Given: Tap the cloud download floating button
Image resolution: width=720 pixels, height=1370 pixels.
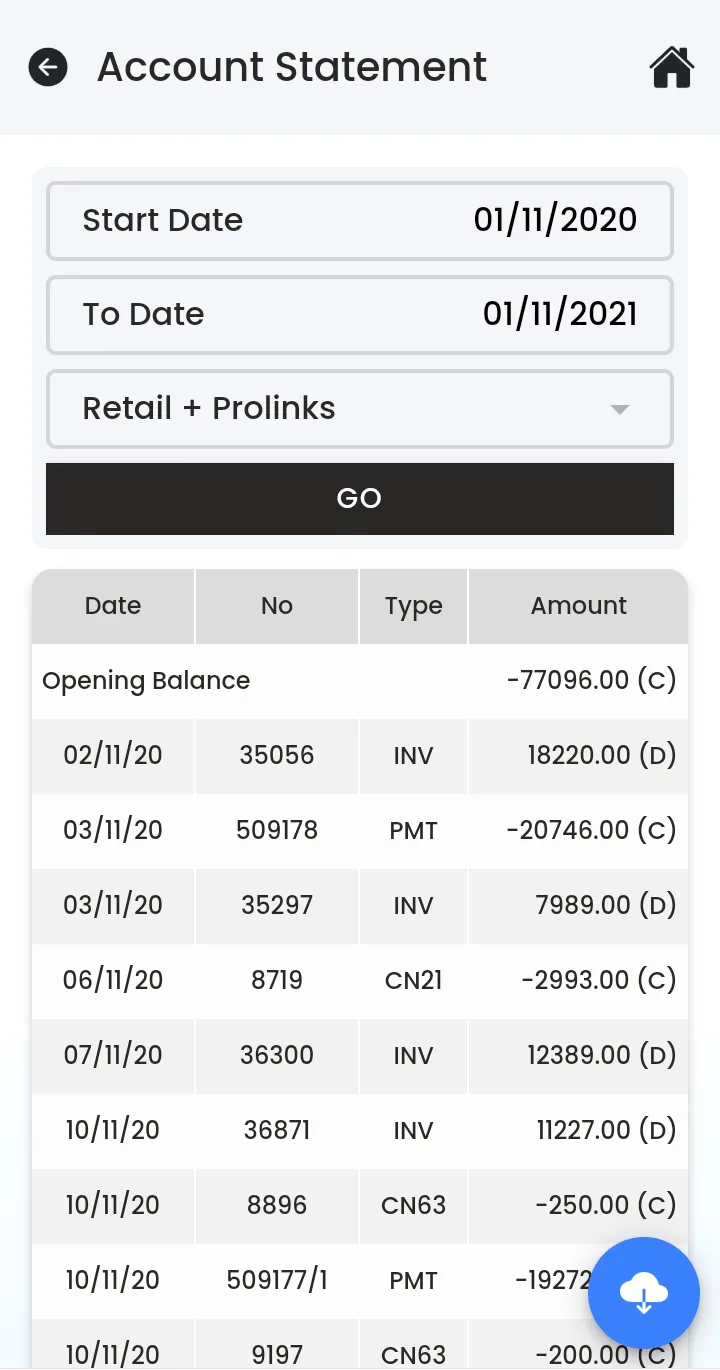Looking at the screenshot, I should pos(643,1293).
